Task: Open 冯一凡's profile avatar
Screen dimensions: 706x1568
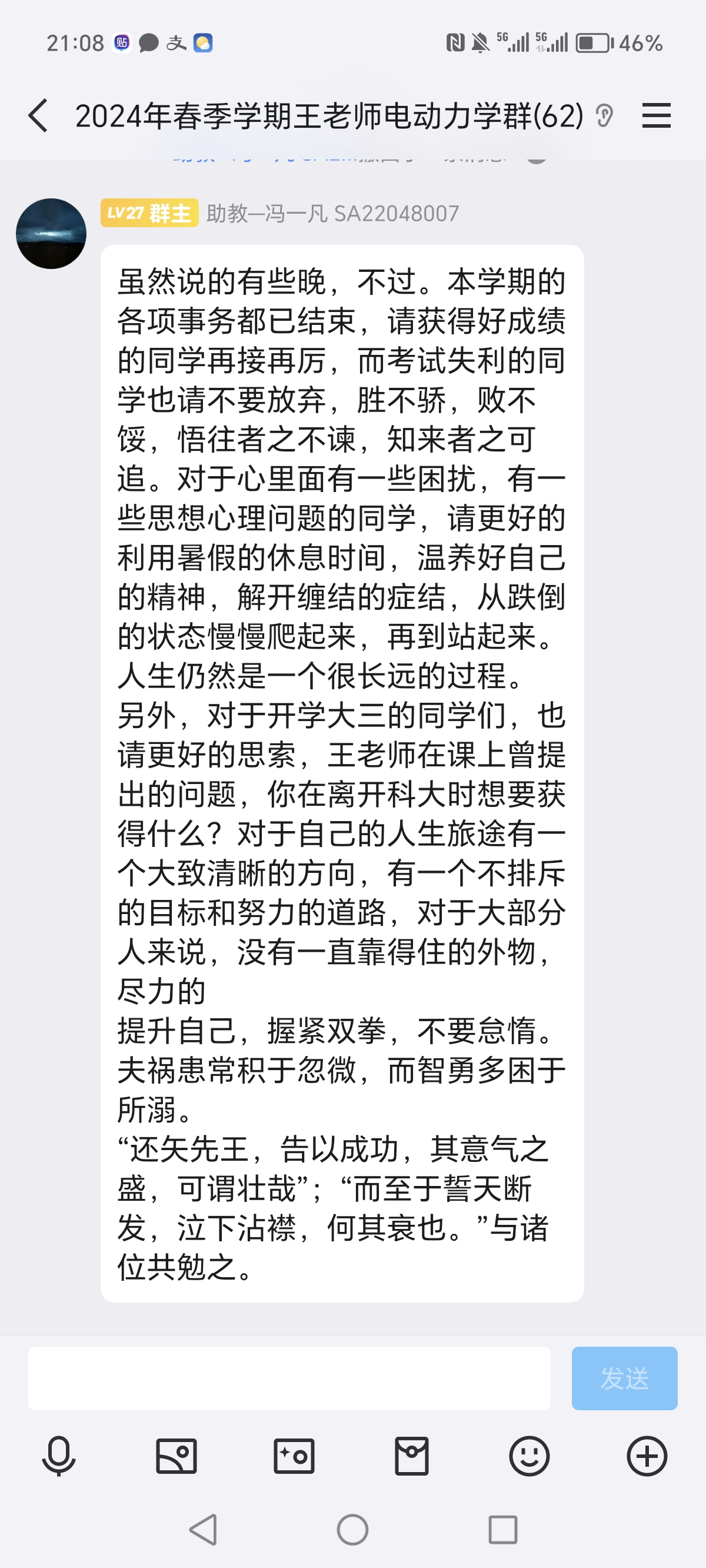Action: 51,234
